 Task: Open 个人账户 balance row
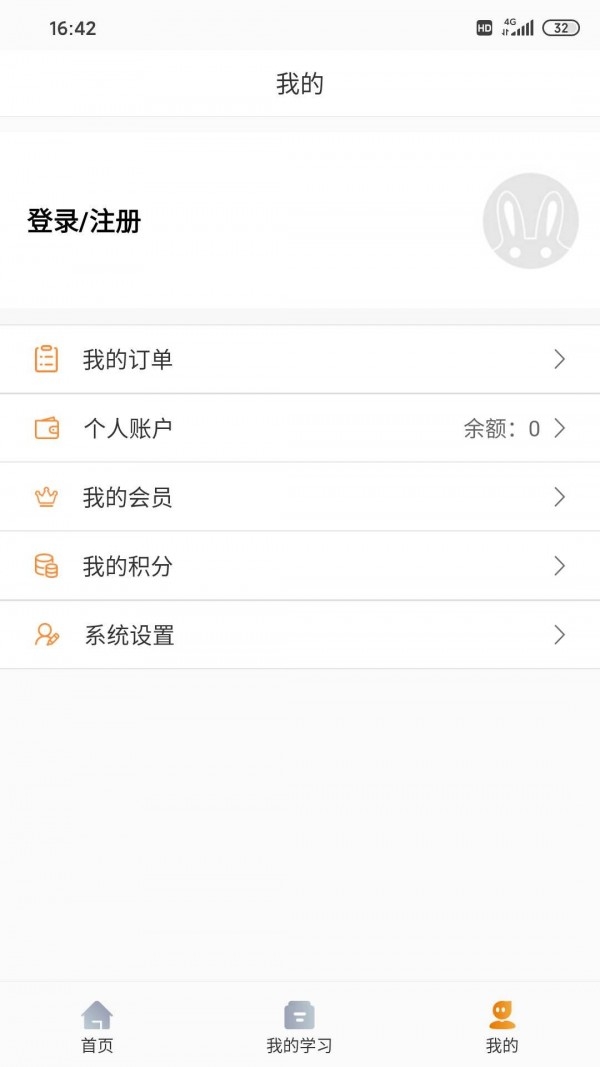pyautogui.click(x=300, y=429)
